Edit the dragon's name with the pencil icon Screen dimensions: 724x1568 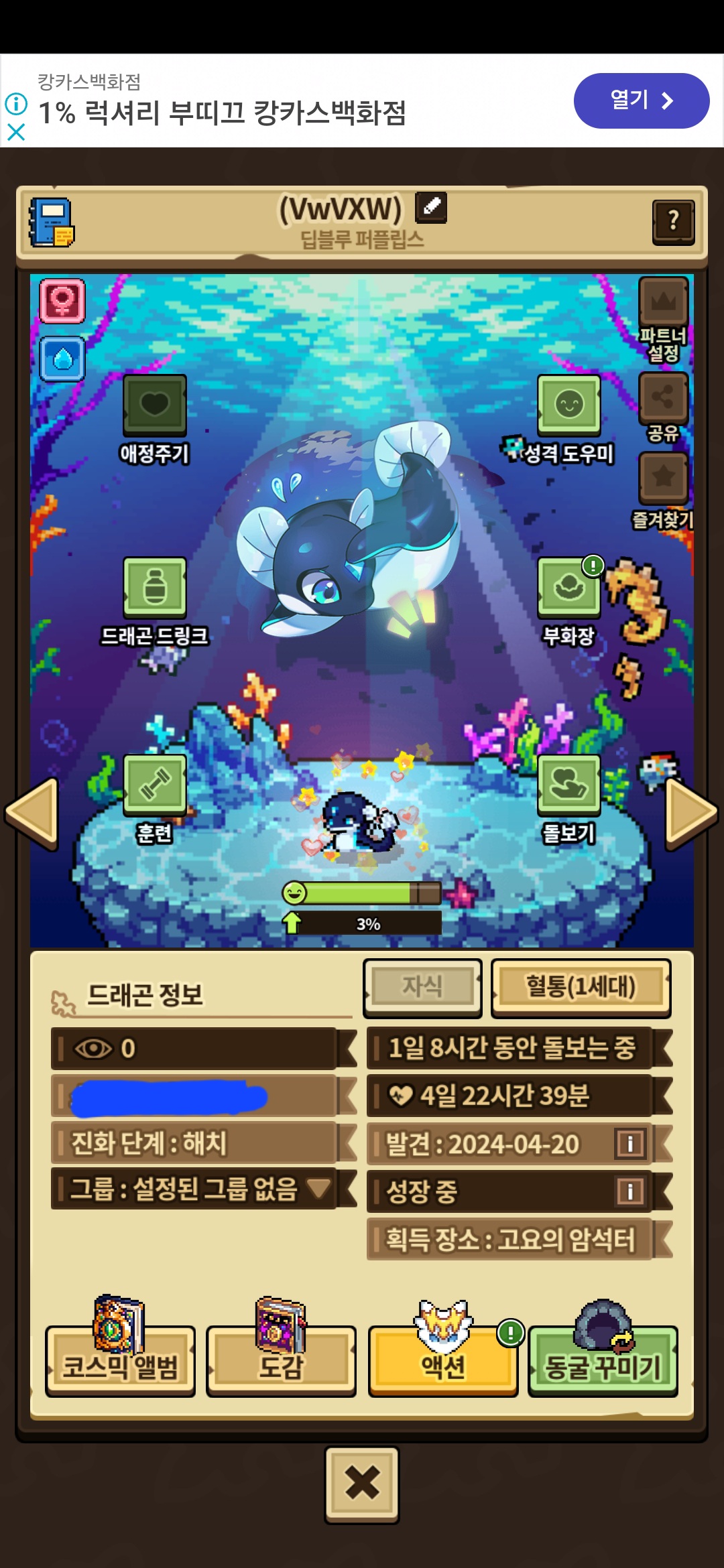pos(431,207)
